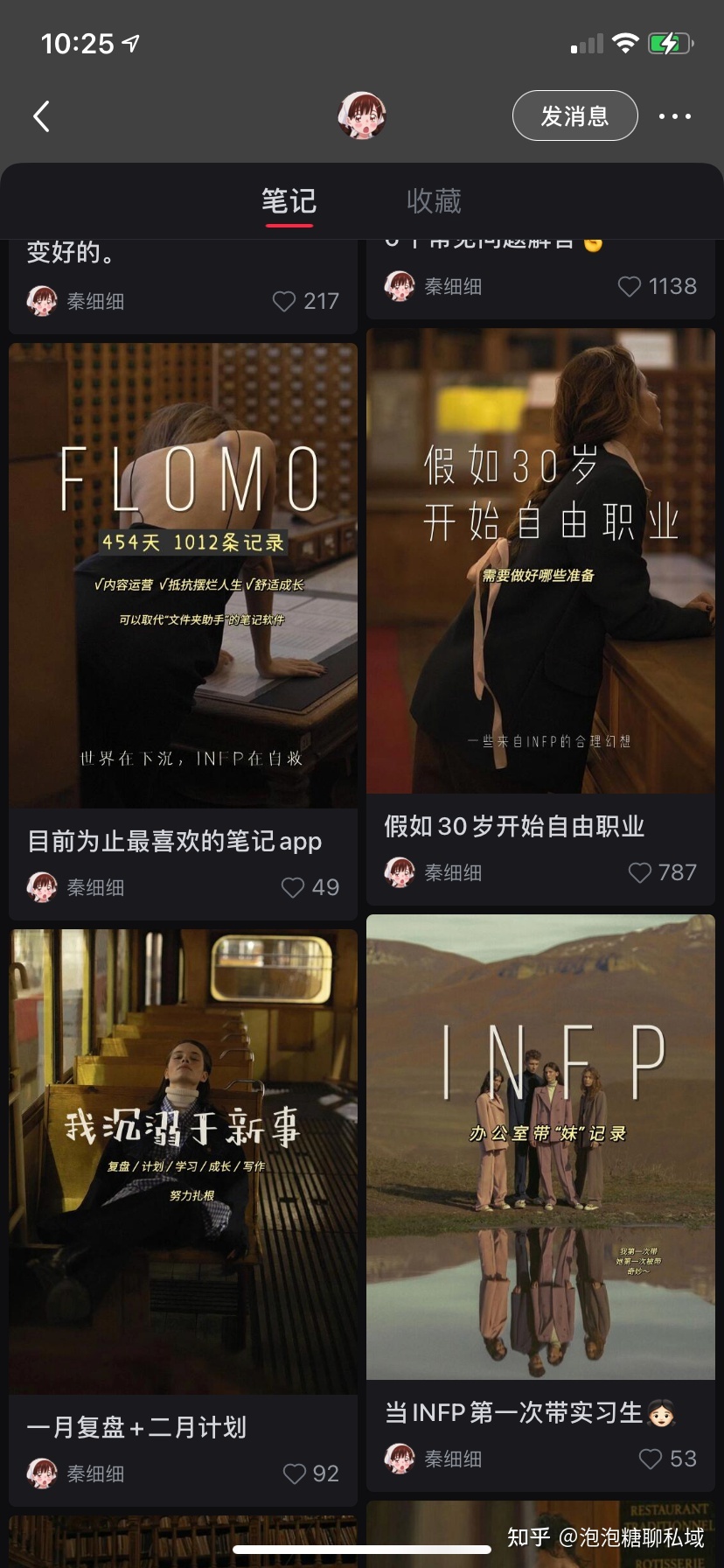Screen dimensions: 724x1568
Task: Tap the profile avatar at the top
Action: pos(361,115)
